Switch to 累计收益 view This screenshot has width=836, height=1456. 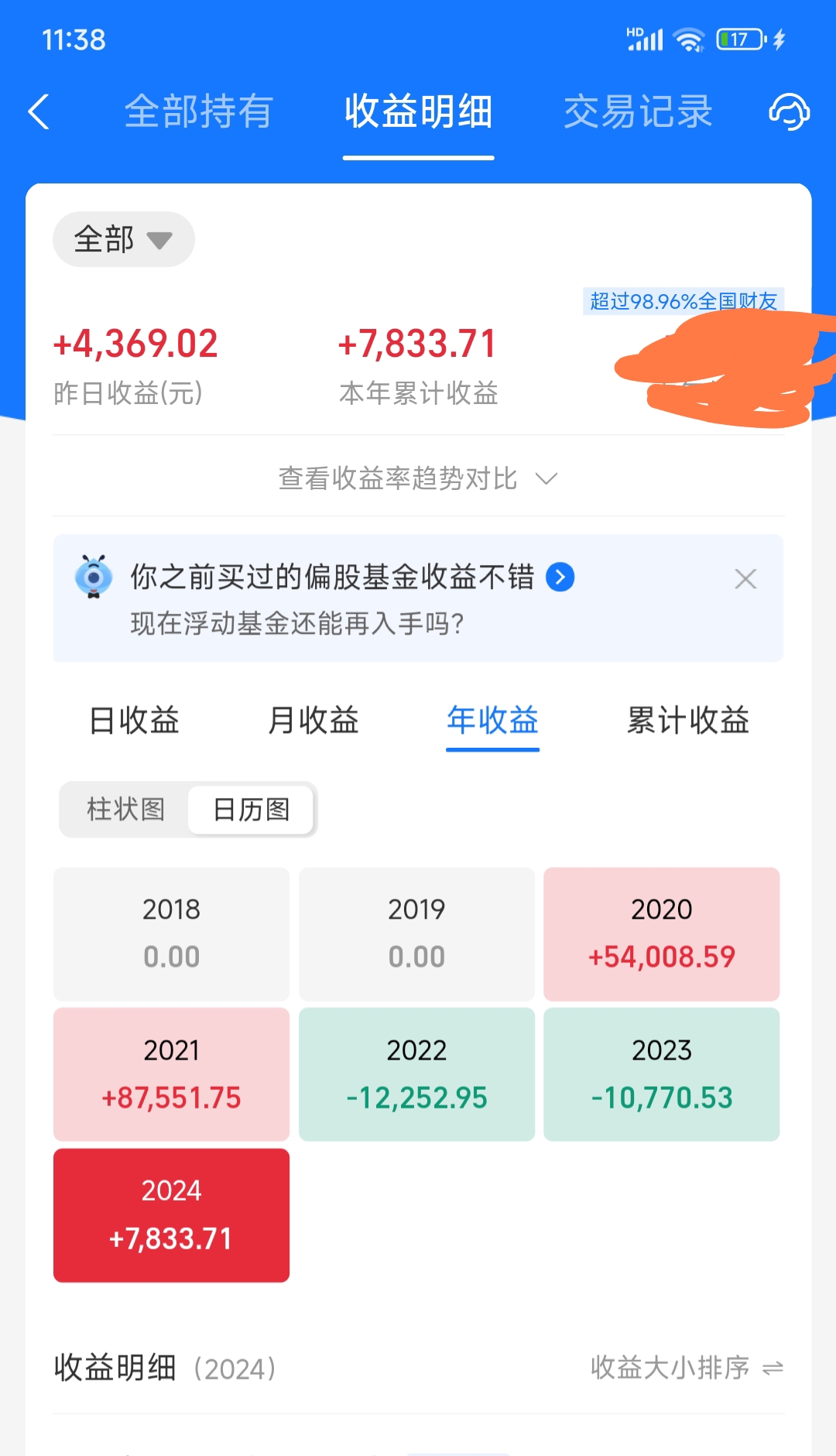point(688,721)
